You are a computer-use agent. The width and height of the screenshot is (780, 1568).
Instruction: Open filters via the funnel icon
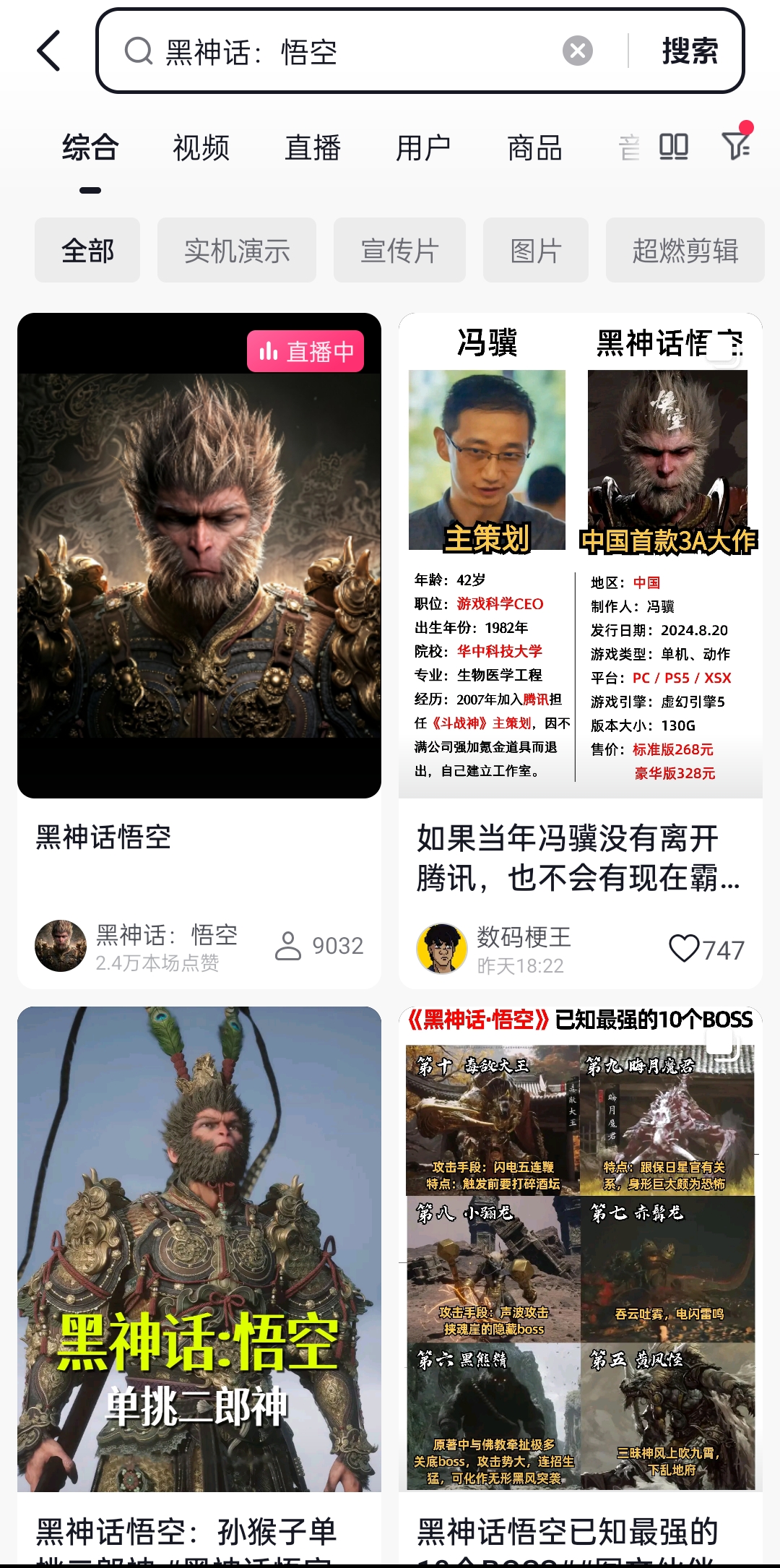(736, 146)
